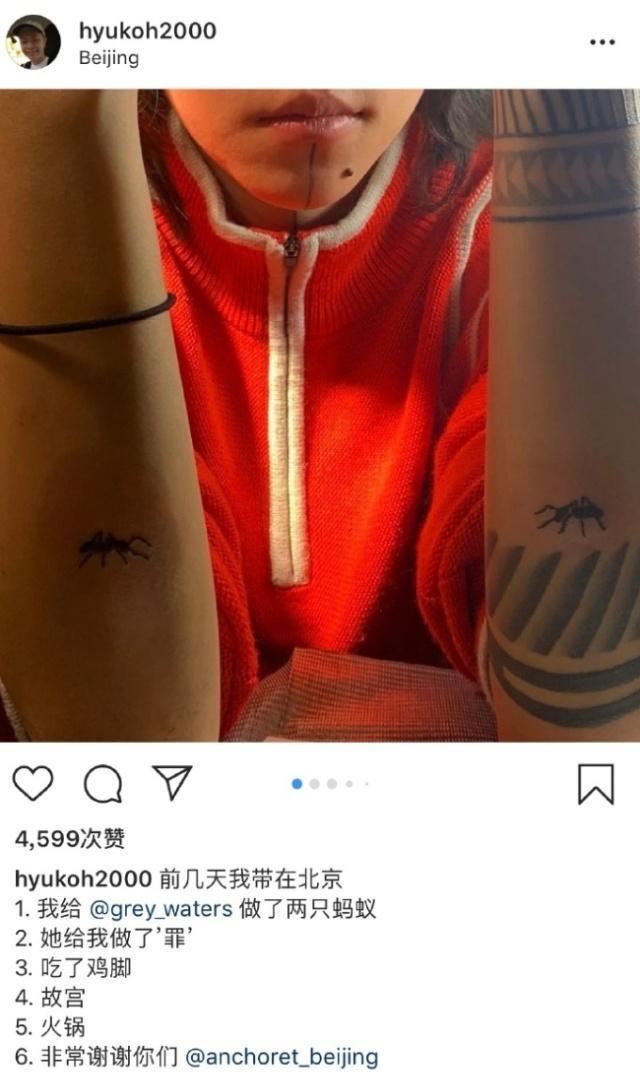Like this post with the heart icon
Screen dimensions: 640x1077
pos(33,784)
